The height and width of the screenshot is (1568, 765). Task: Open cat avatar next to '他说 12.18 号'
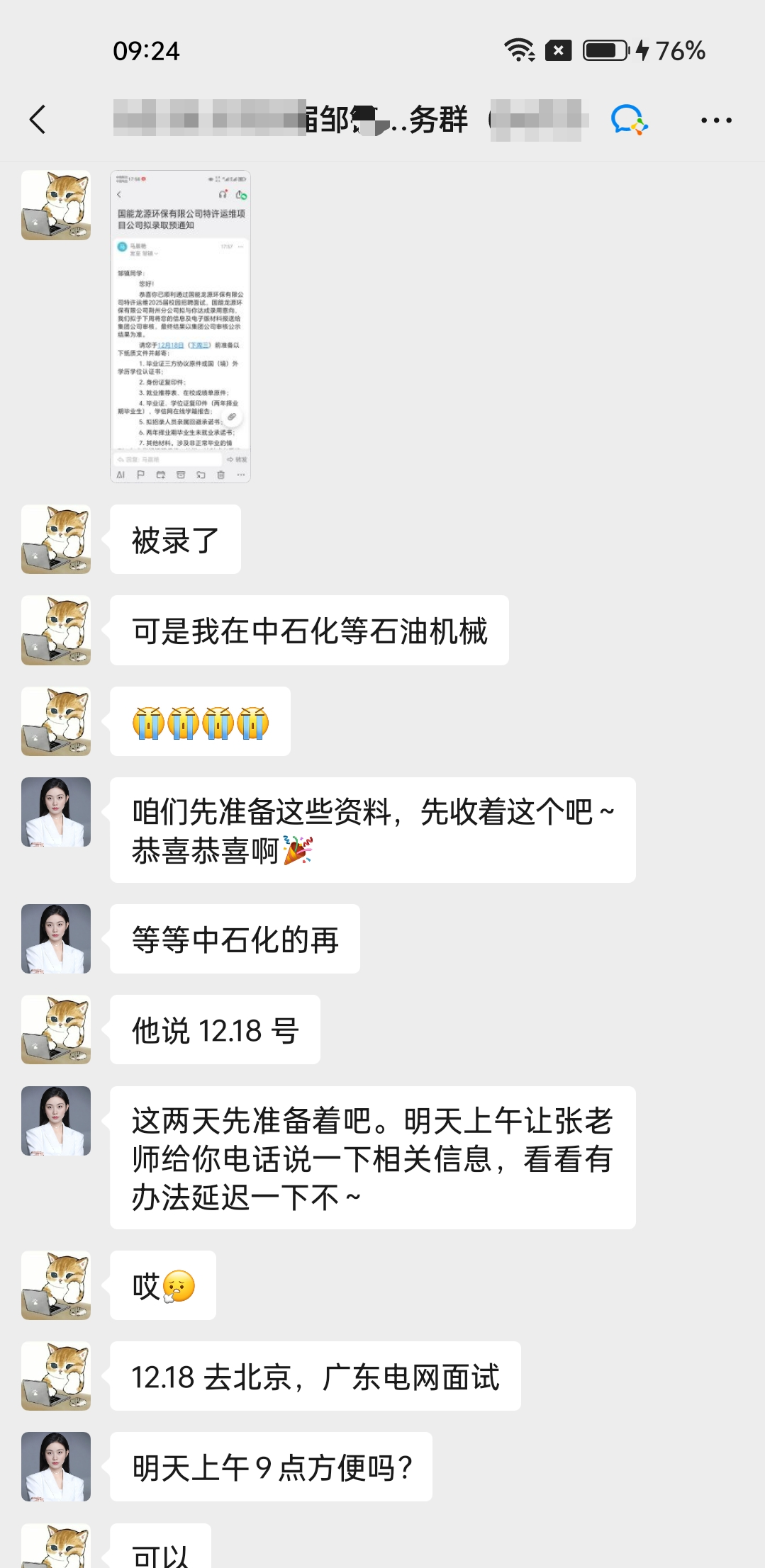pyautogui.click(x=56, y=1030)
